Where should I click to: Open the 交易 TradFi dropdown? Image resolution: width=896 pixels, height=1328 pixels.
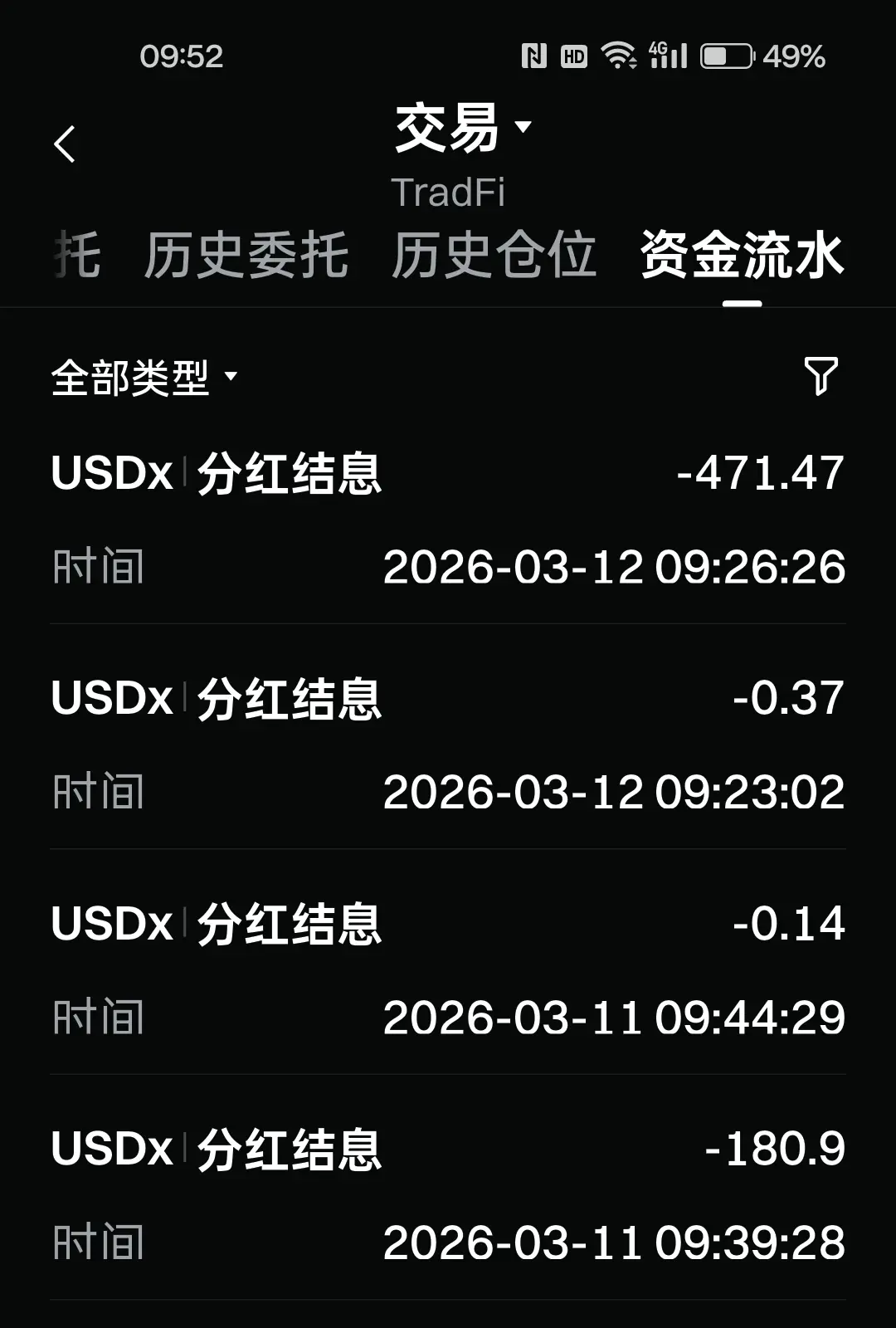click(461, 129)
